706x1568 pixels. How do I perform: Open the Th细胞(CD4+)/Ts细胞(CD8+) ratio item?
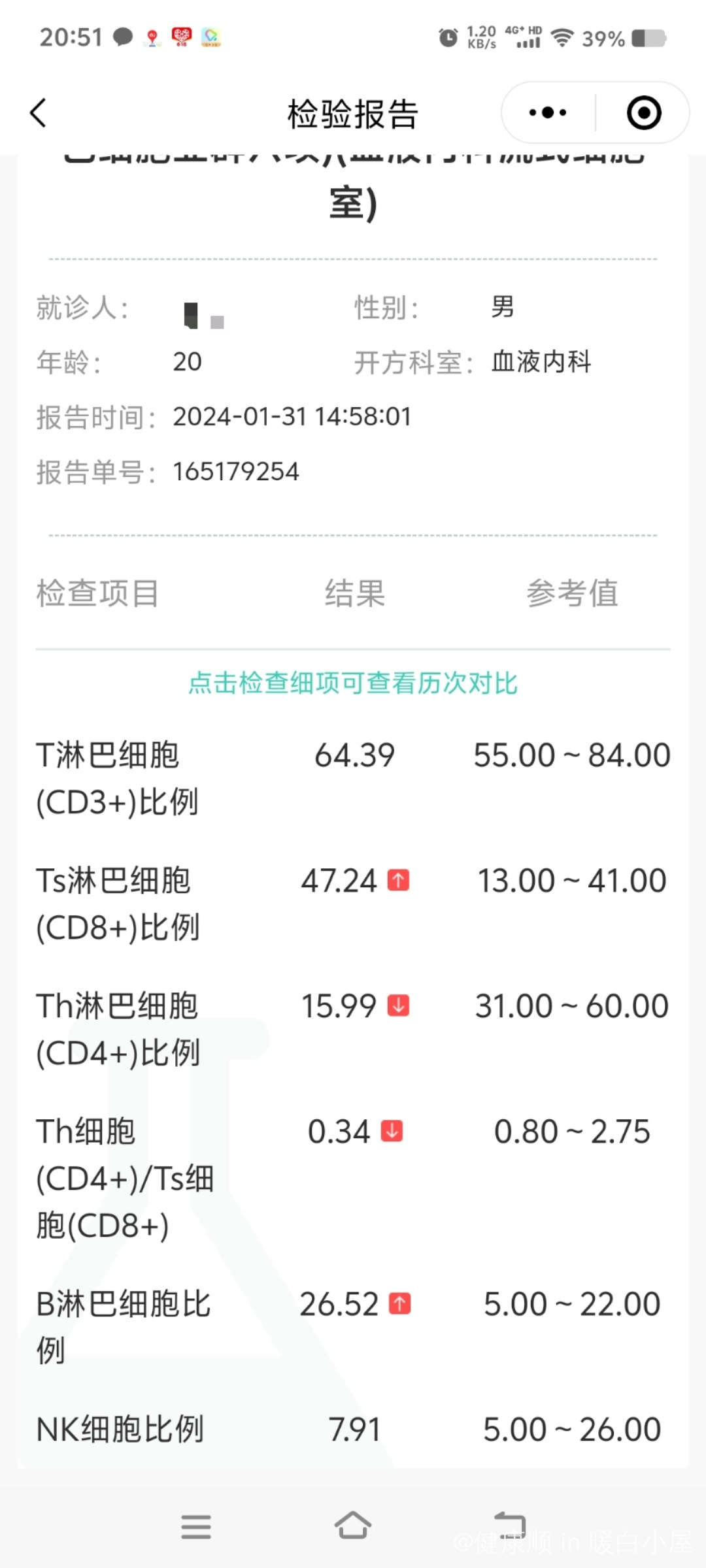pyautogui.click(x=353, y=1179)
